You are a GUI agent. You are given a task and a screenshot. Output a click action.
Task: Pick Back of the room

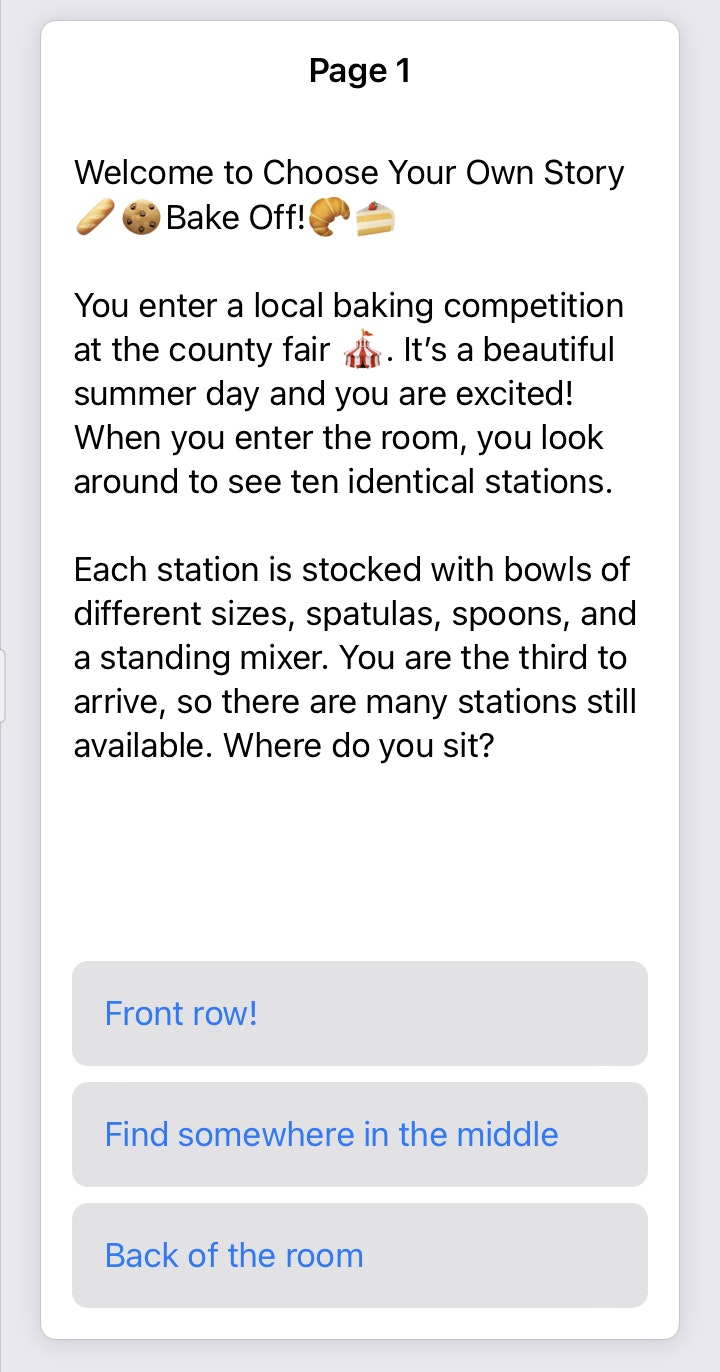(x=359, y=1255)
